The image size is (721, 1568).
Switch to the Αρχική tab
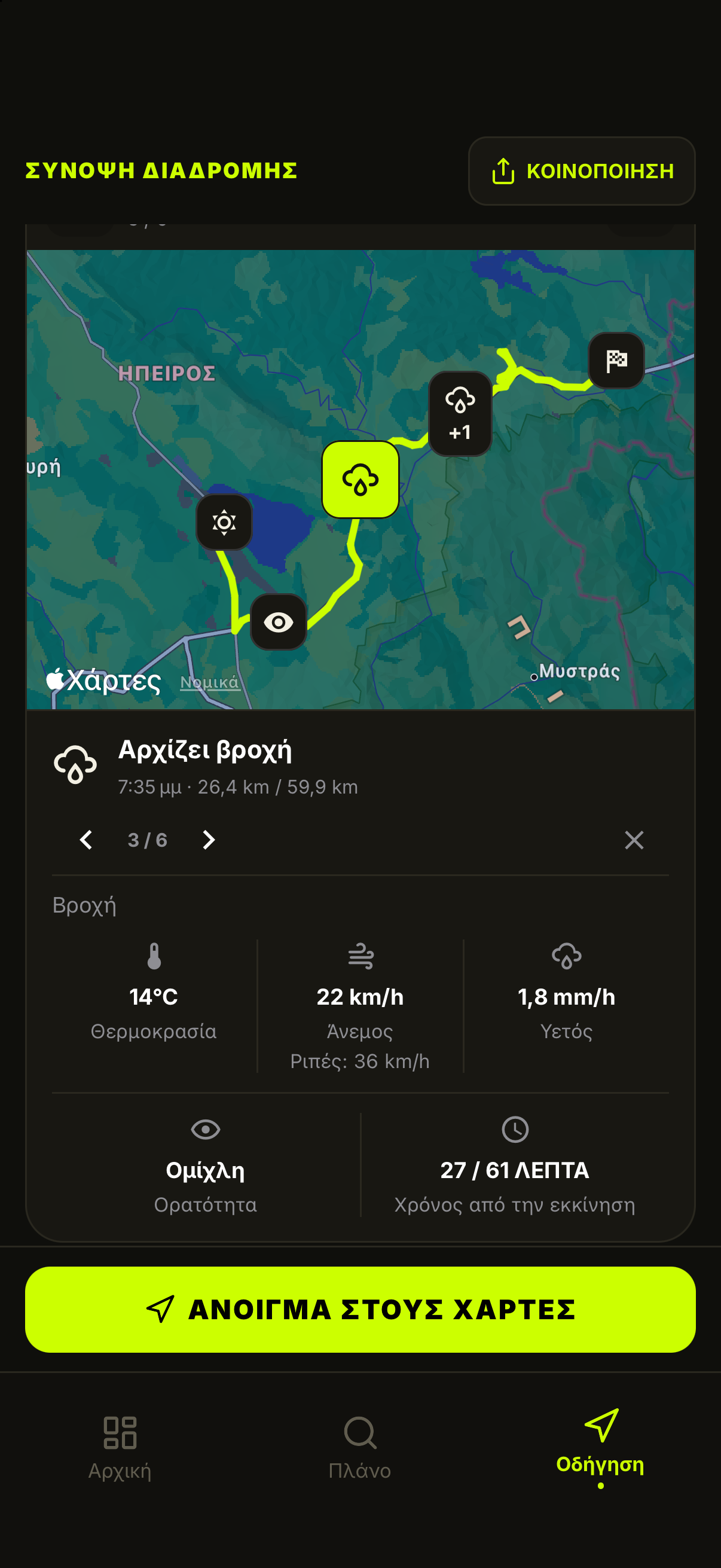point(120,1448)
